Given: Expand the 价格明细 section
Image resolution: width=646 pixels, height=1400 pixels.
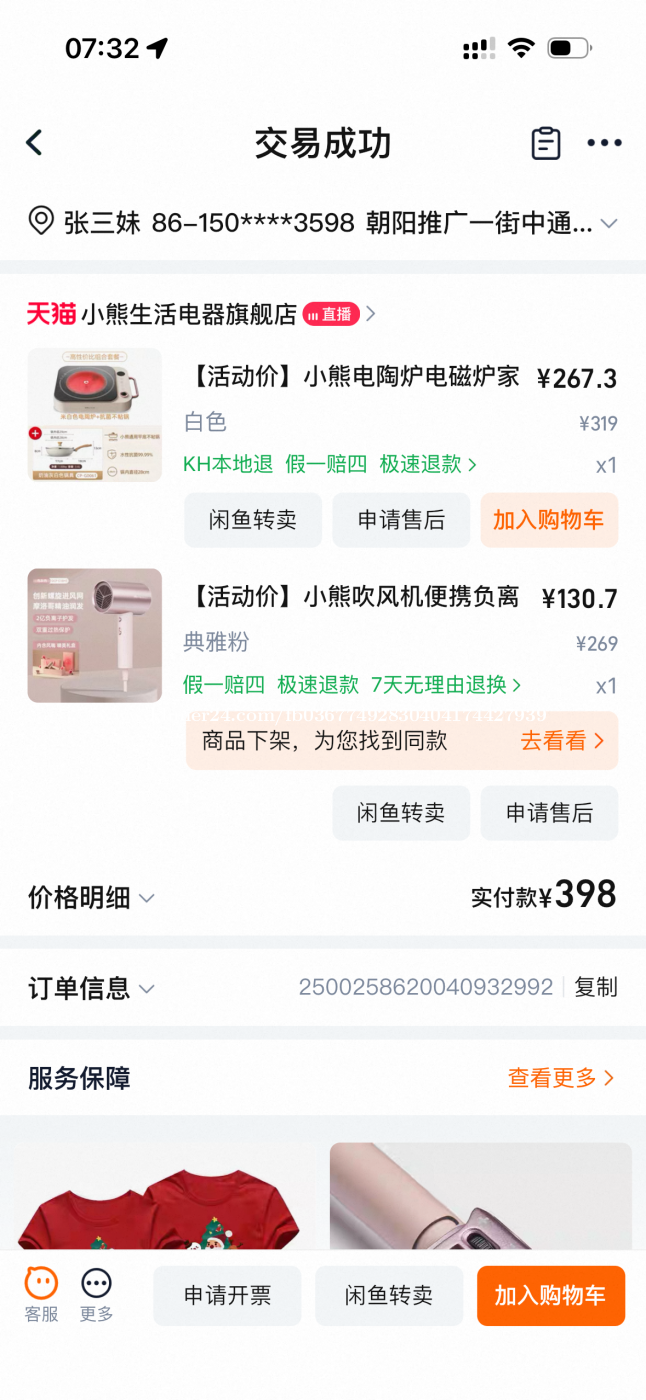Looking at the screenshot, I should click(91, 898).
